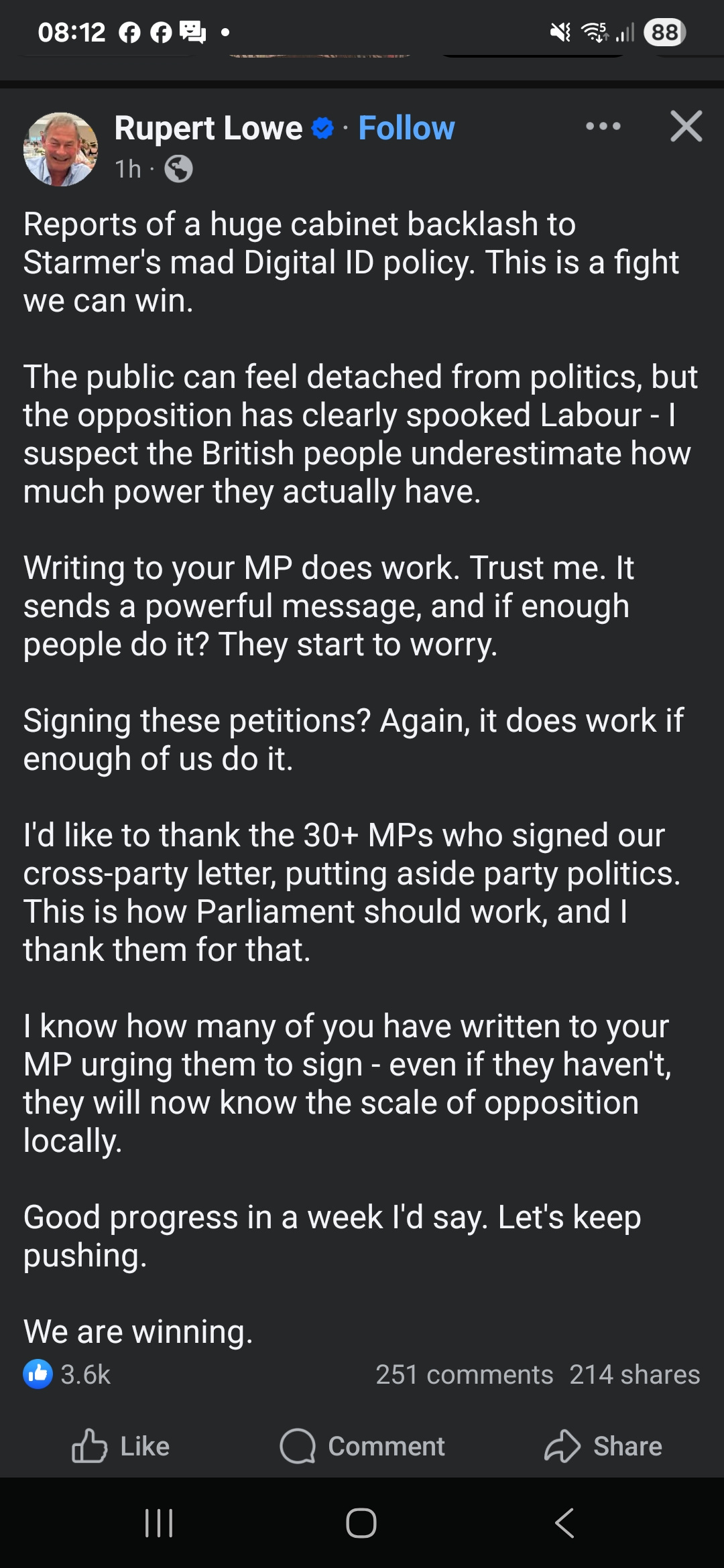Like this post
The image size is (724, 1568).
[x=121, y=1446]
